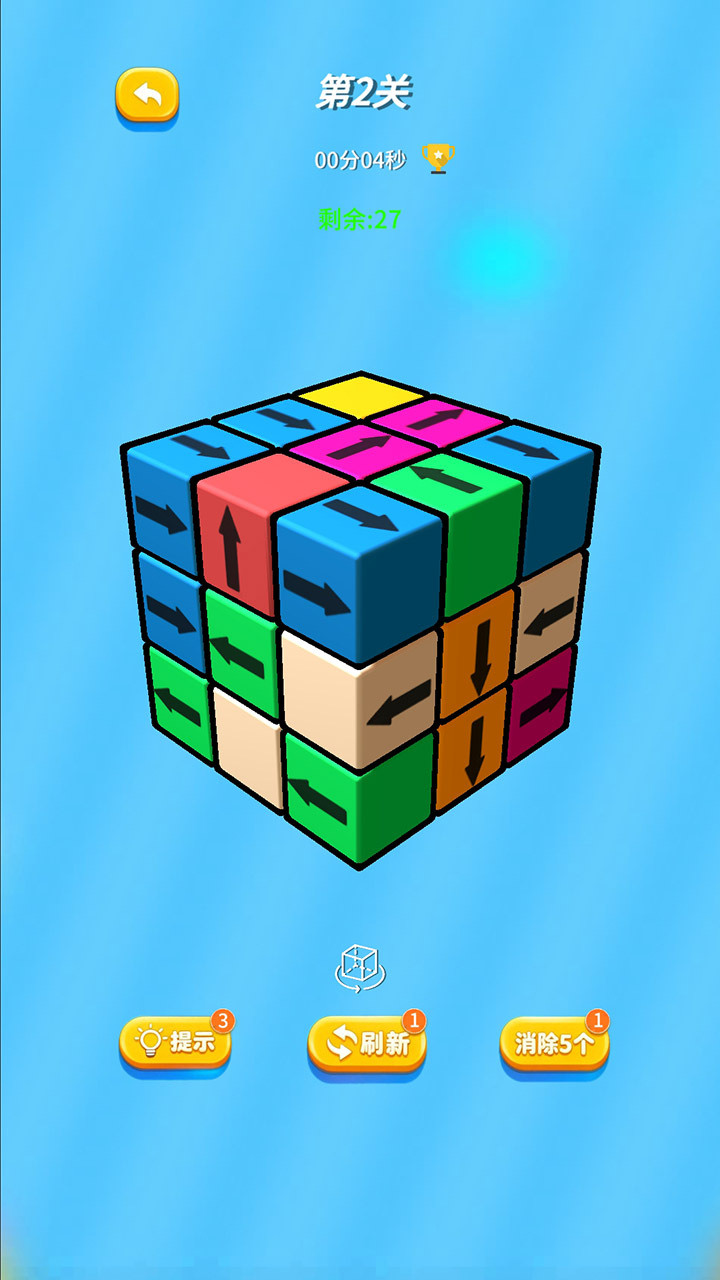
Task: Use the 提示 hint button
Action: [175, 1042]
